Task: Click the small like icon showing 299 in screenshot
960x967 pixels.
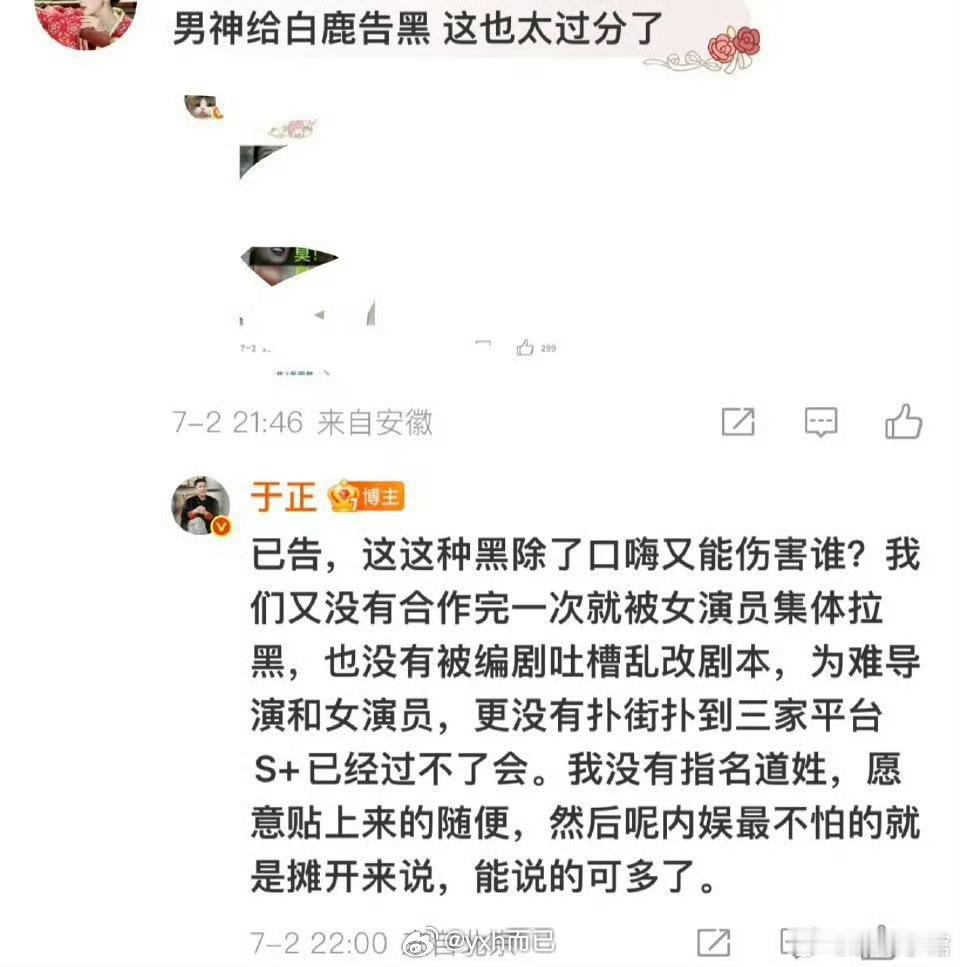Action: coord(523,347)
